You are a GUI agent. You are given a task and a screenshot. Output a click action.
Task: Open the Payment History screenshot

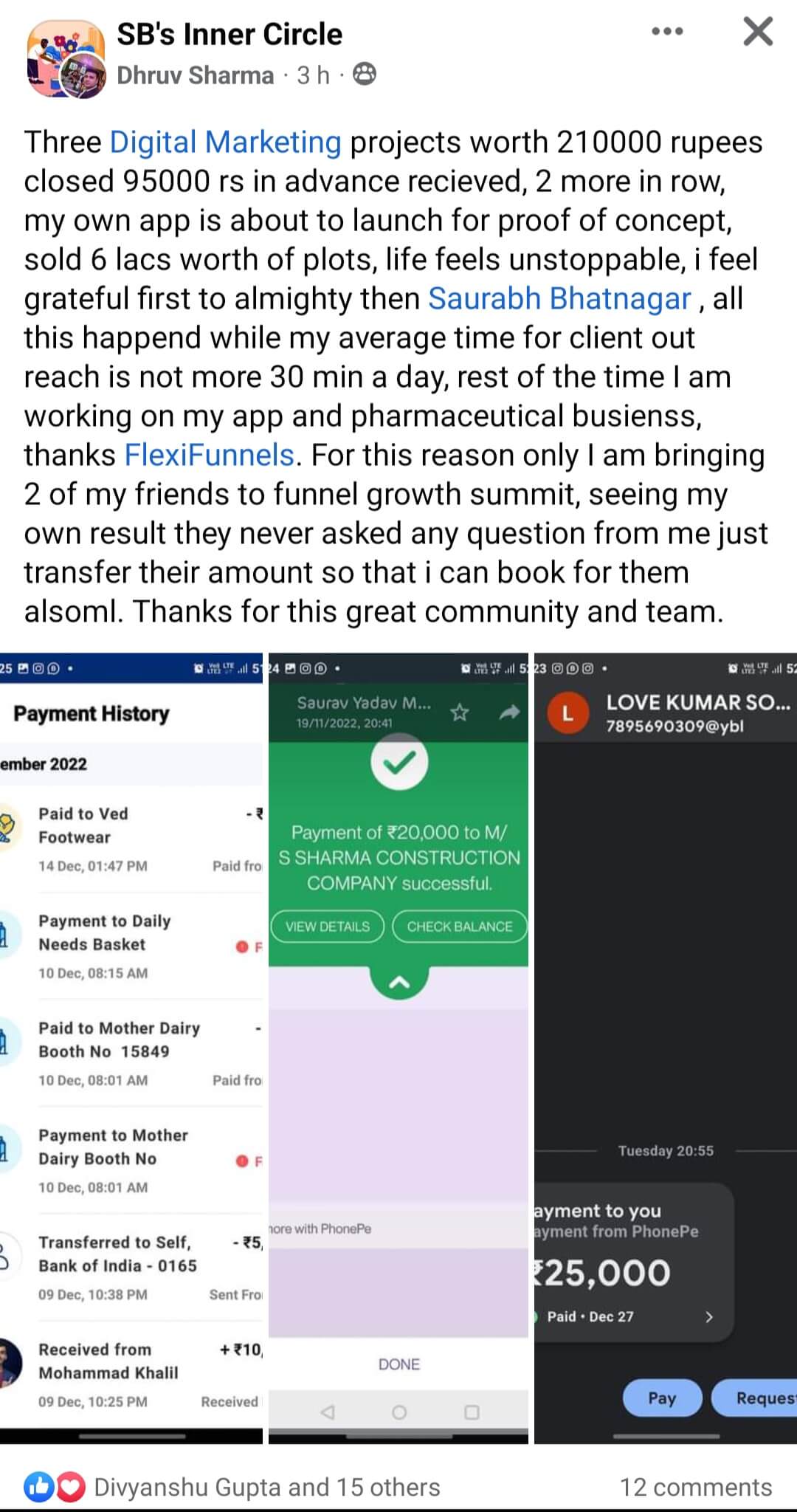[131, 1048]
